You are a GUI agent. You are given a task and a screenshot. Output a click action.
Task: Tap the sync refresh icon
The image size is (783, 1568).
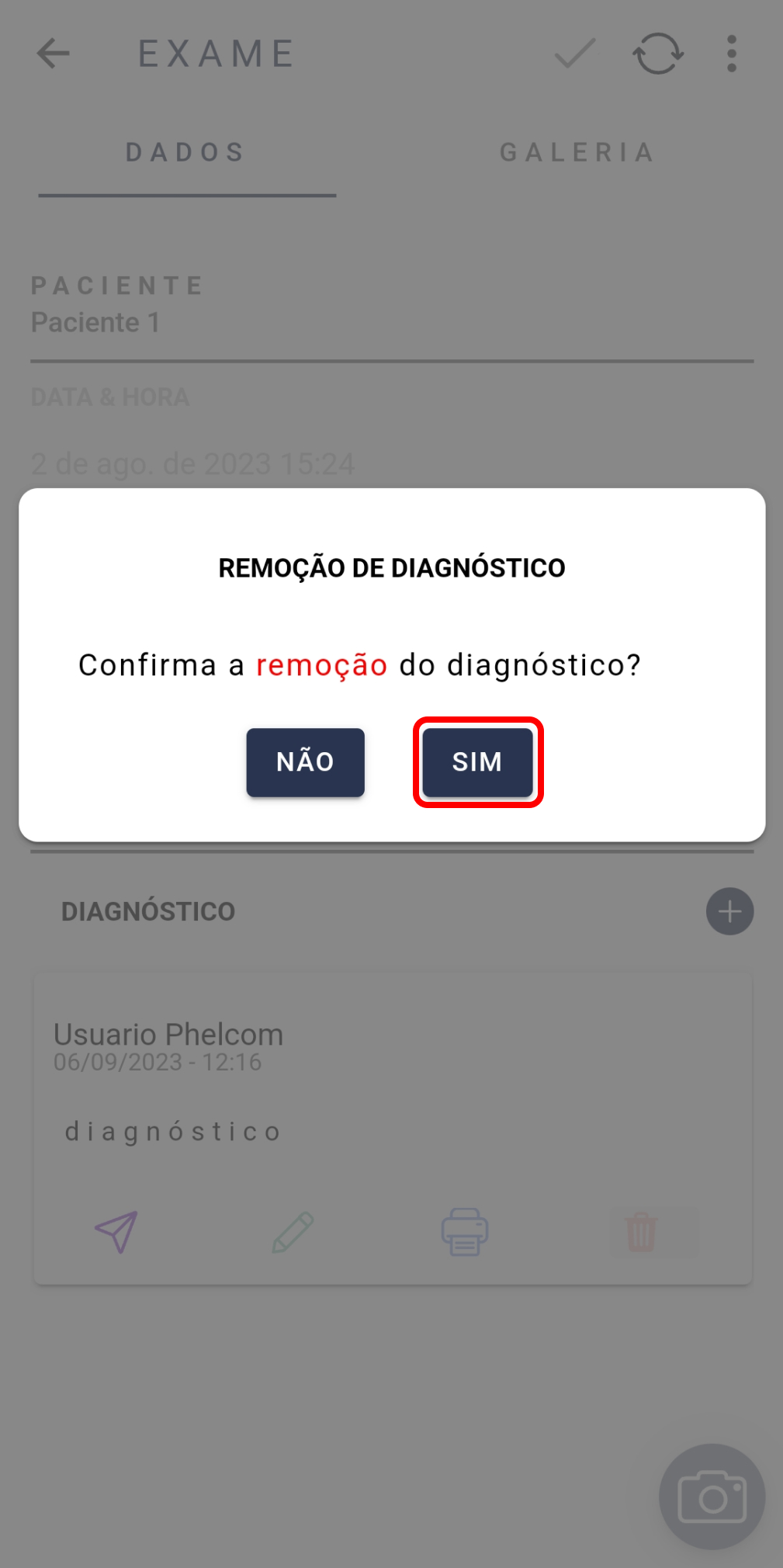(x=658, y=54)
